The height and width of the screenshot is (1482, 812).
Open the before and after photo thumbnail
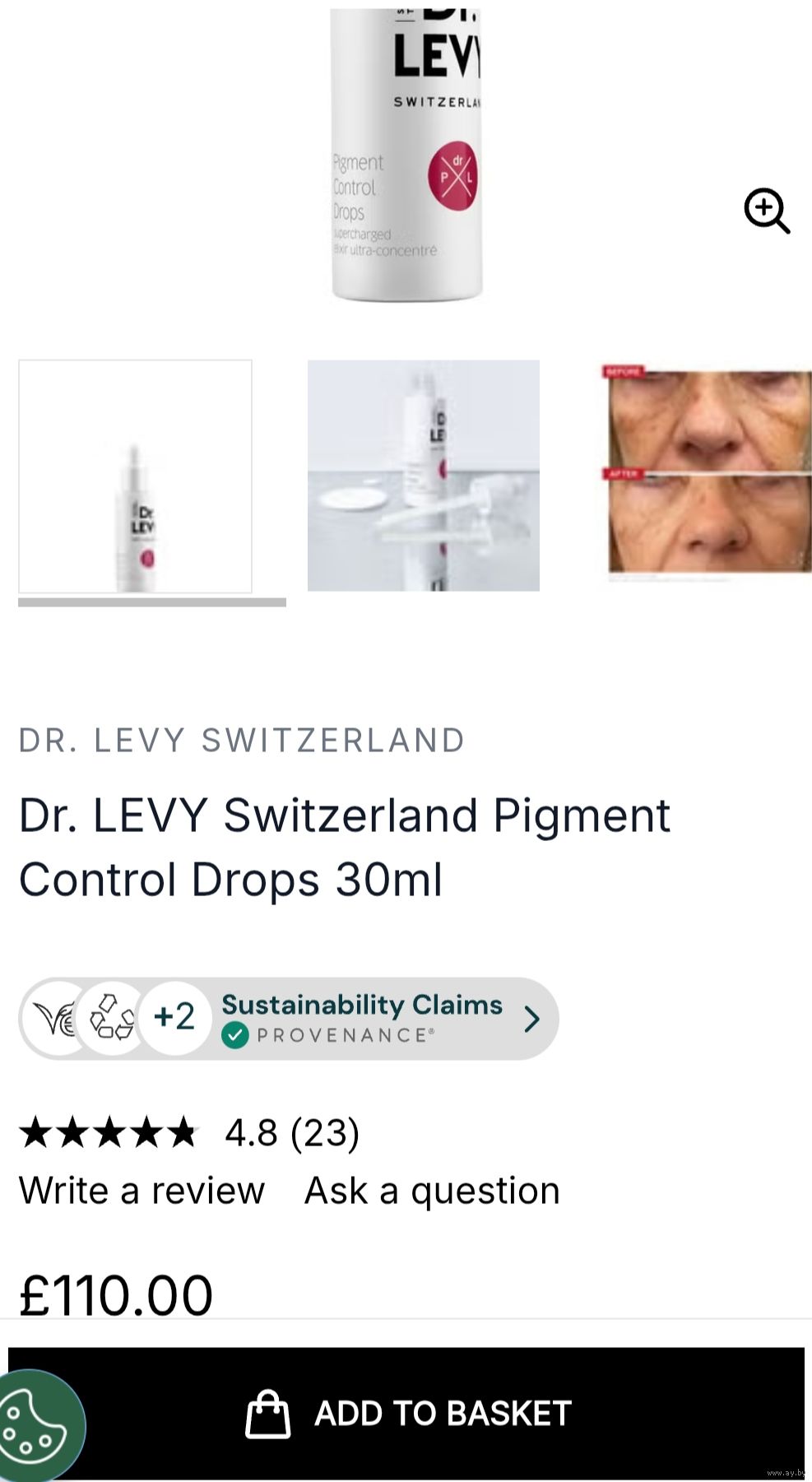pyautogui.click(x=708, y=472)
